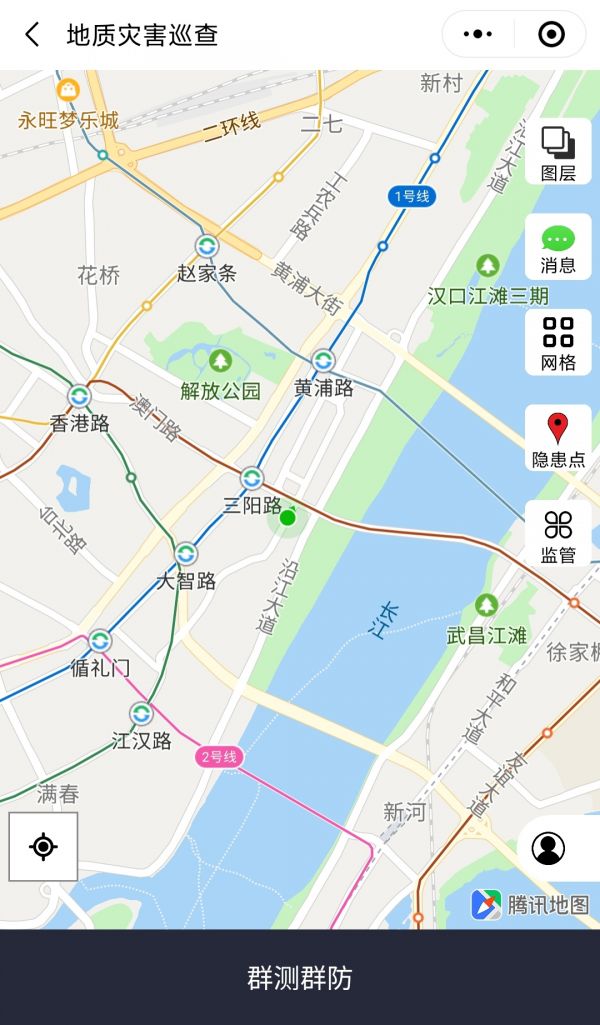
Task: Show the 网格 grid view
Action: [558, 342]
